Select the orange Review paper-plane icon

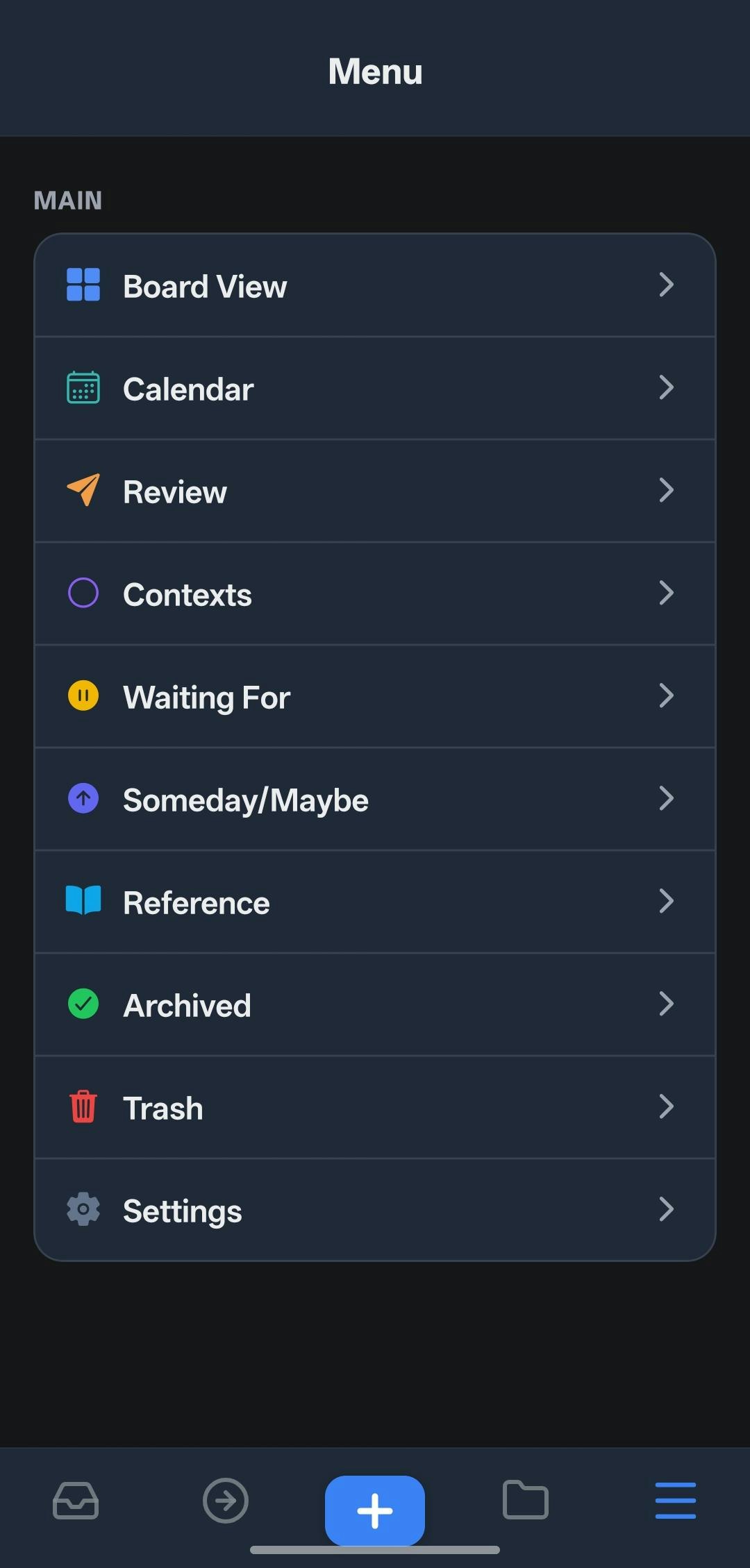83,491
